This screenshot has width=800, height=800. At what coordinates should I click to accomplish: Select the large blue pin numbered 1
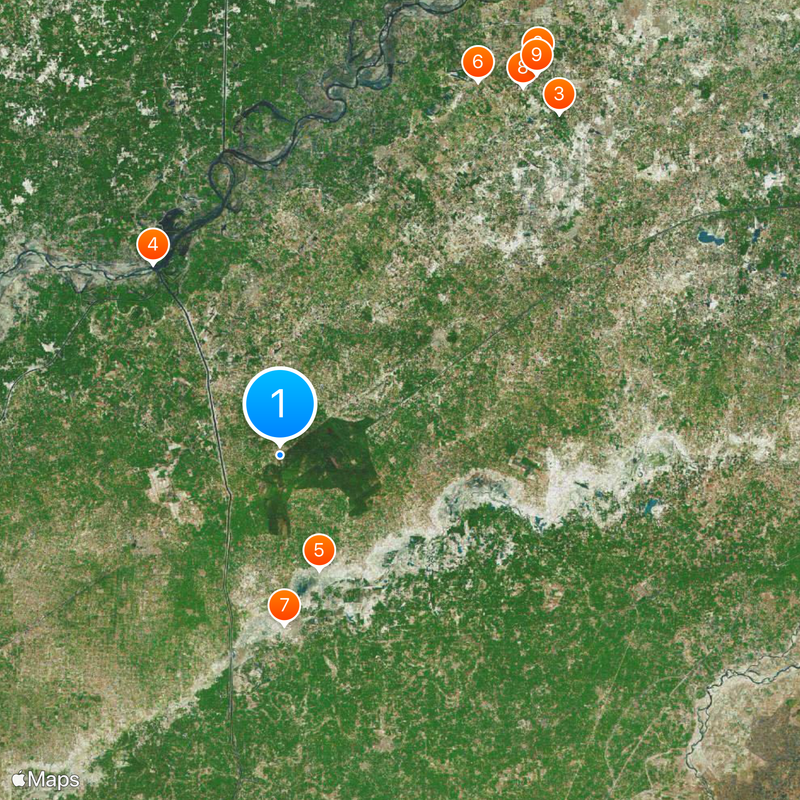pos(280,404)
